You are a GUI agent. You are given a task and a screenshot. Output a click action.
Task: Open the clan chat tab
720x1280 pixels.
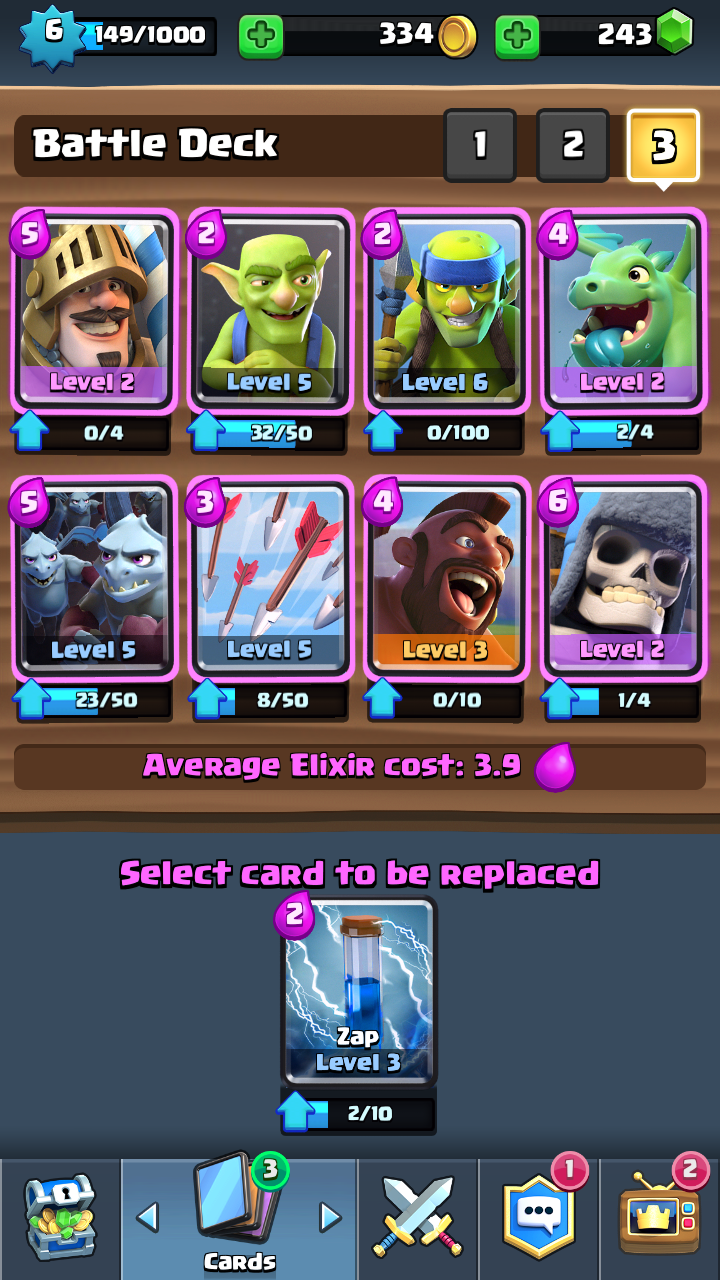[539, 1217]
